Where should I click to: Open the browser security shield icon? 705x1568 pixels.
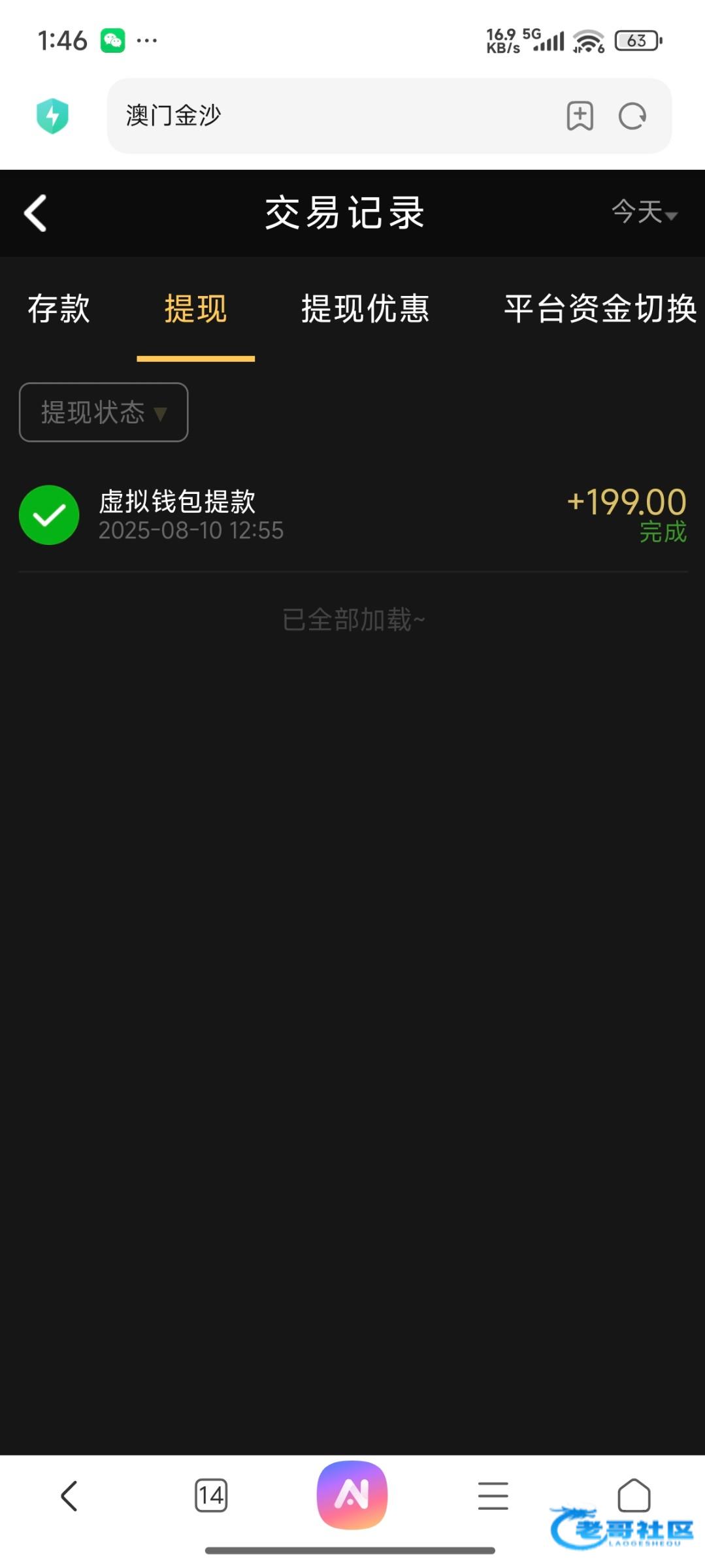(x=52, y=116)
